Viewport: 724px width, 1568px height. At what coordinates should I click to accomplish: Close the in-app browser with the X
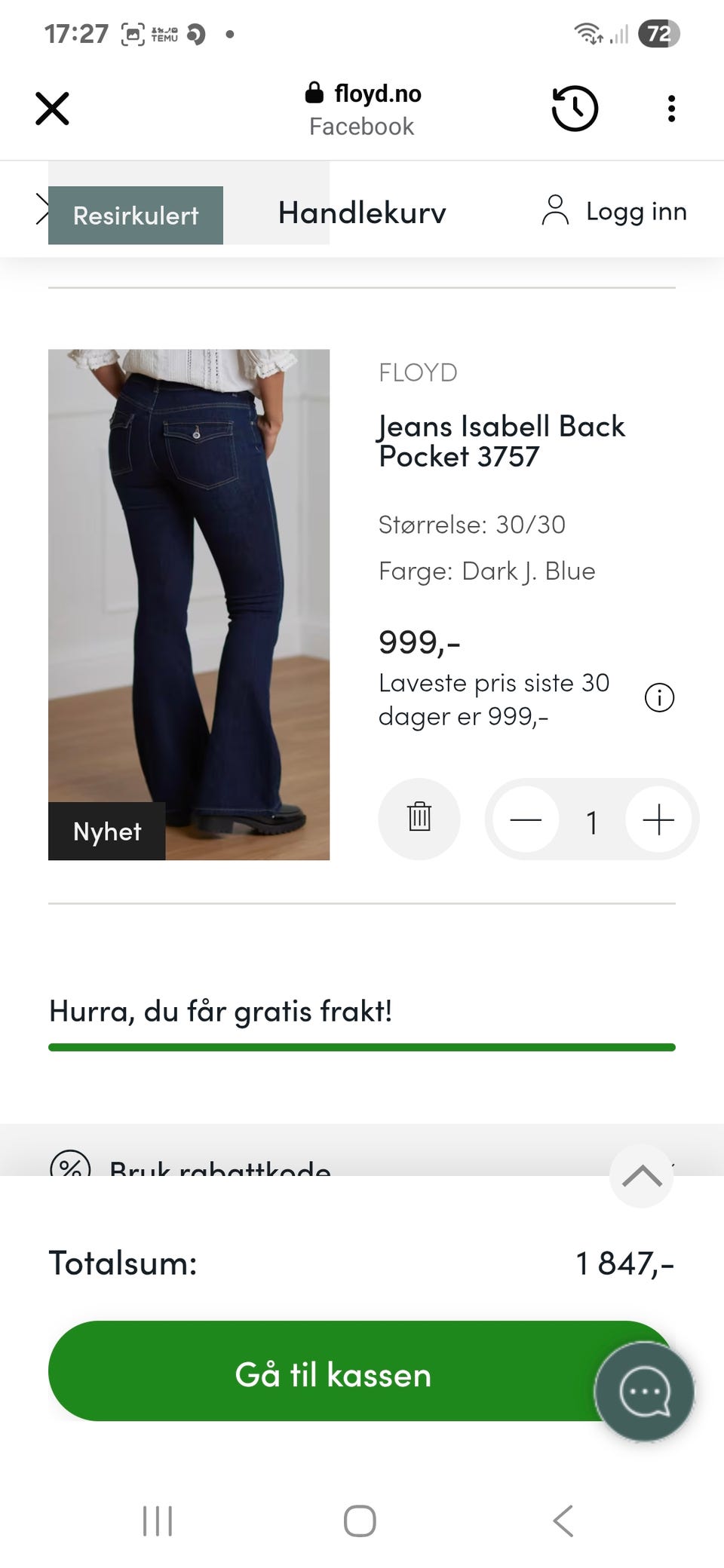click(52, 109)
